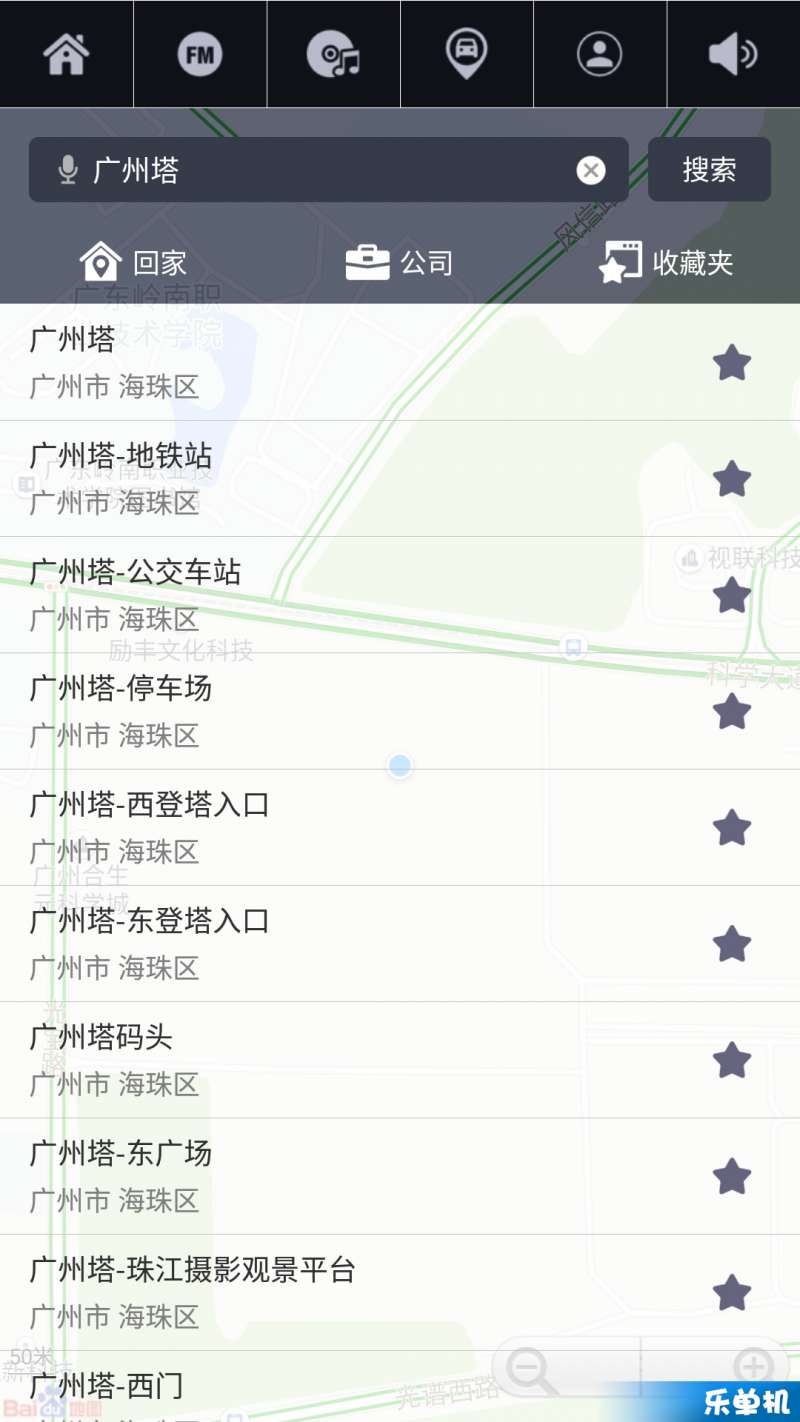Tap the volume speaker icon
Image resolution: width=800 pixels, height=1422 pixels.
[x=733, y=54]
